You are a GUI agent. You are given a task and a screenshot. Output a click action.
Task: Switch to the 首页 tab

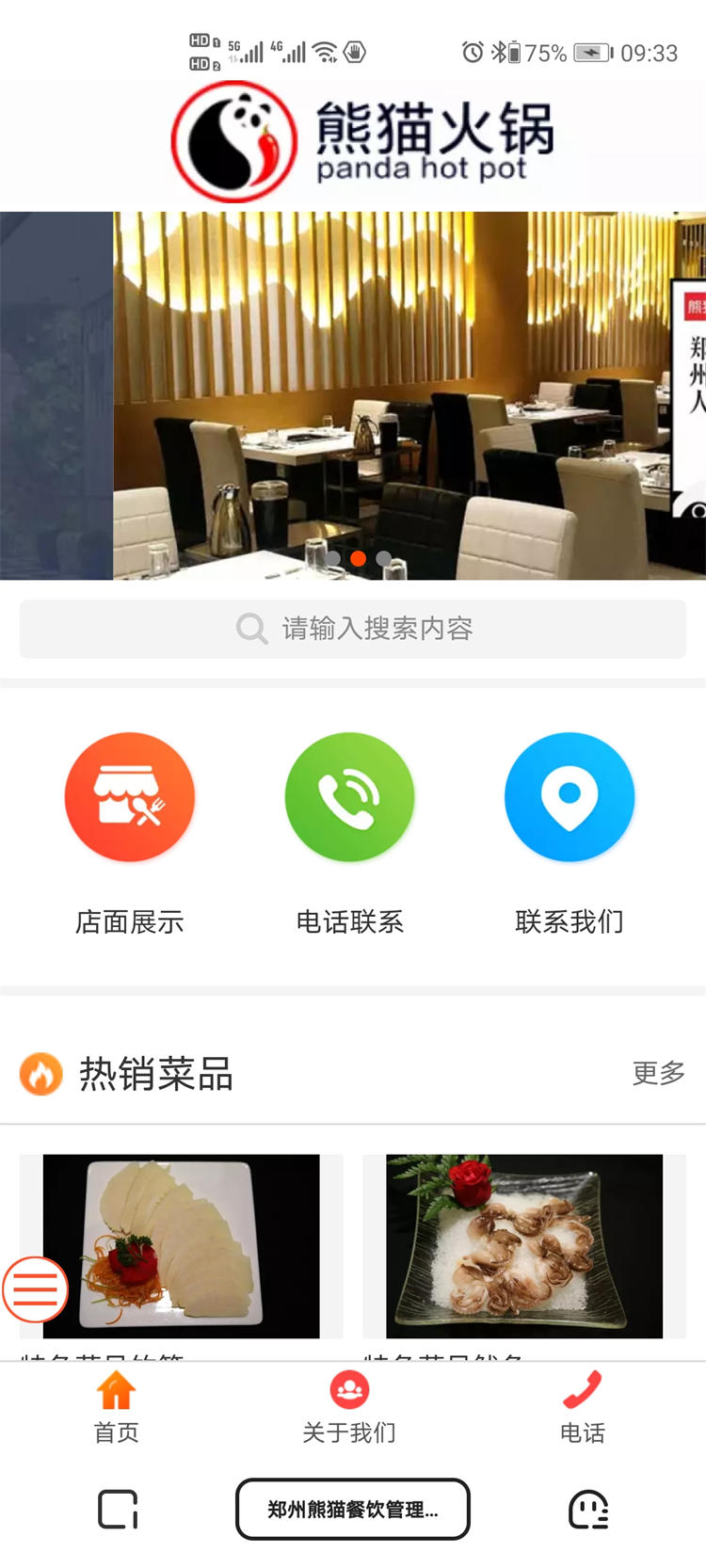tap(116, 1408)
